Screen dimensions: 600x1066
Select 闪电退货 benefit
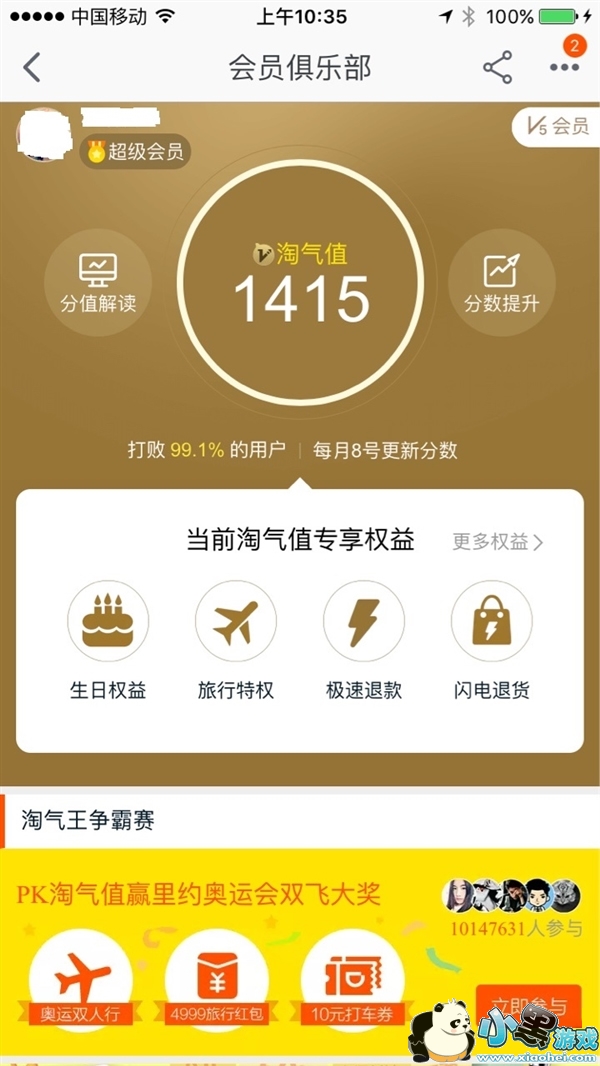[492, 640]
